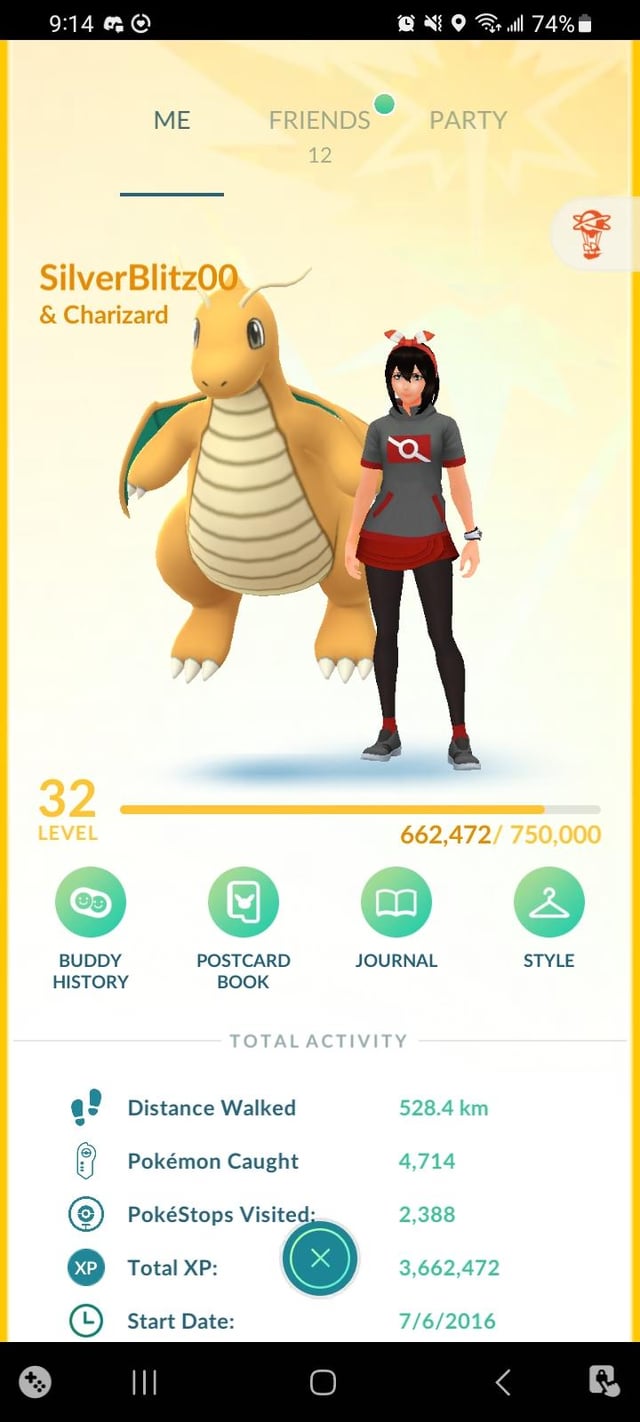Switch to the Party tab
640x1422 pixels.
[x=467, y=121]
